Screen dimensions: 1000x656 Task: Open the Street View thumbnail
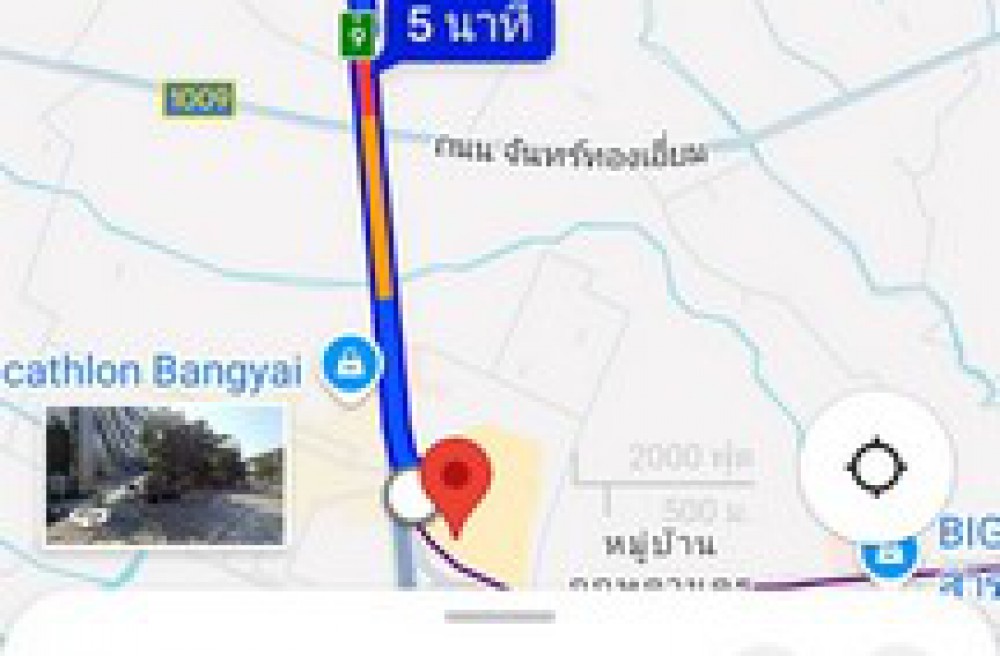click(165, 475)
